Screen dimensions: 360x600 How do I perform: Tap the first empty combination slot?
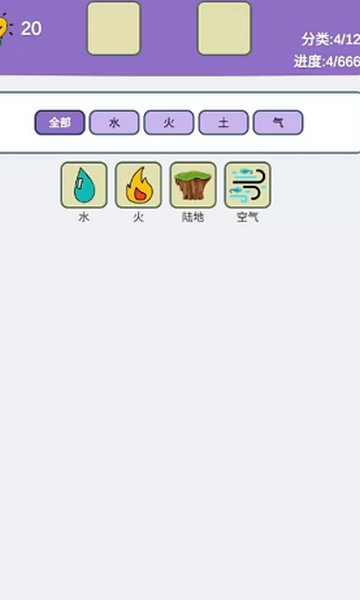(x=114, y=29)
